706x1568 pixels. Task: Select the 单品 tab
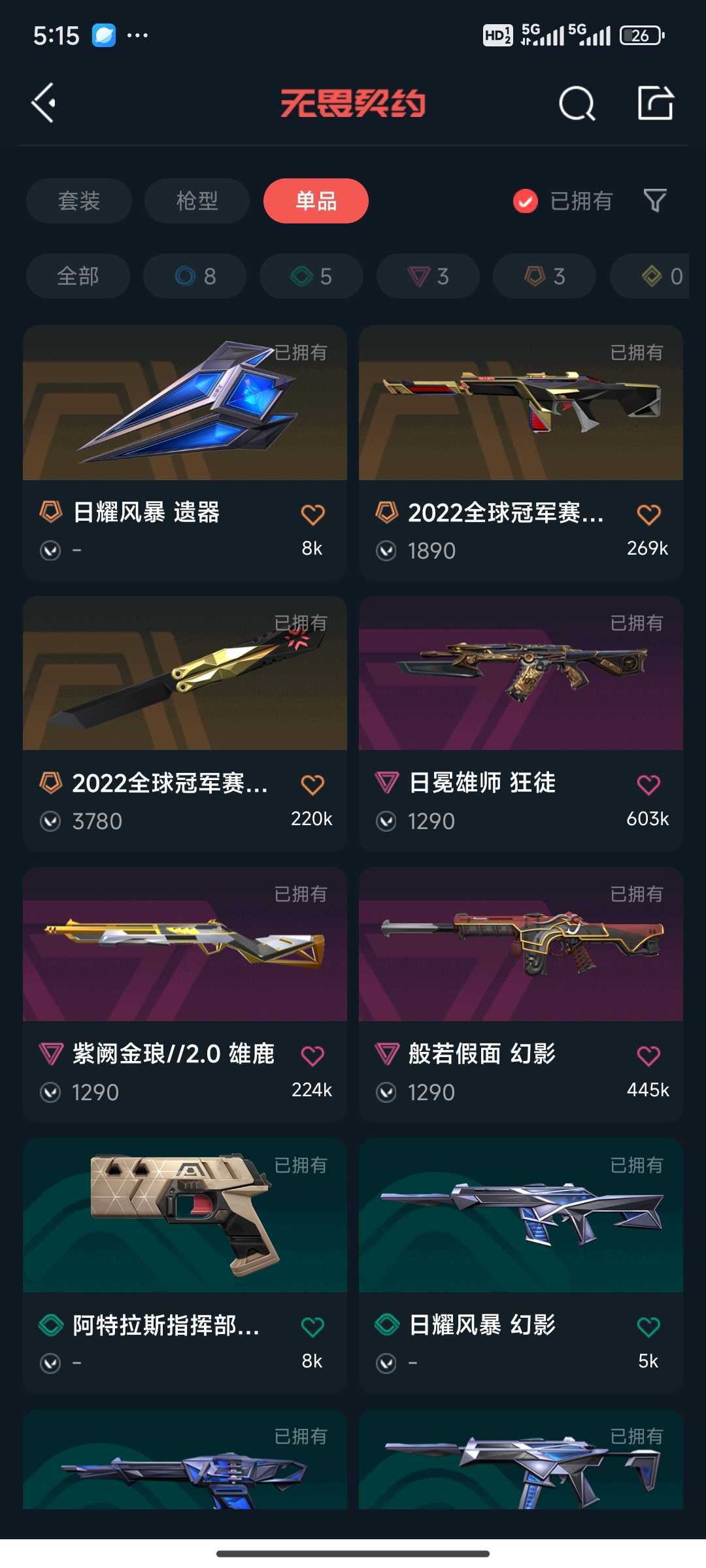pos(316,201)
